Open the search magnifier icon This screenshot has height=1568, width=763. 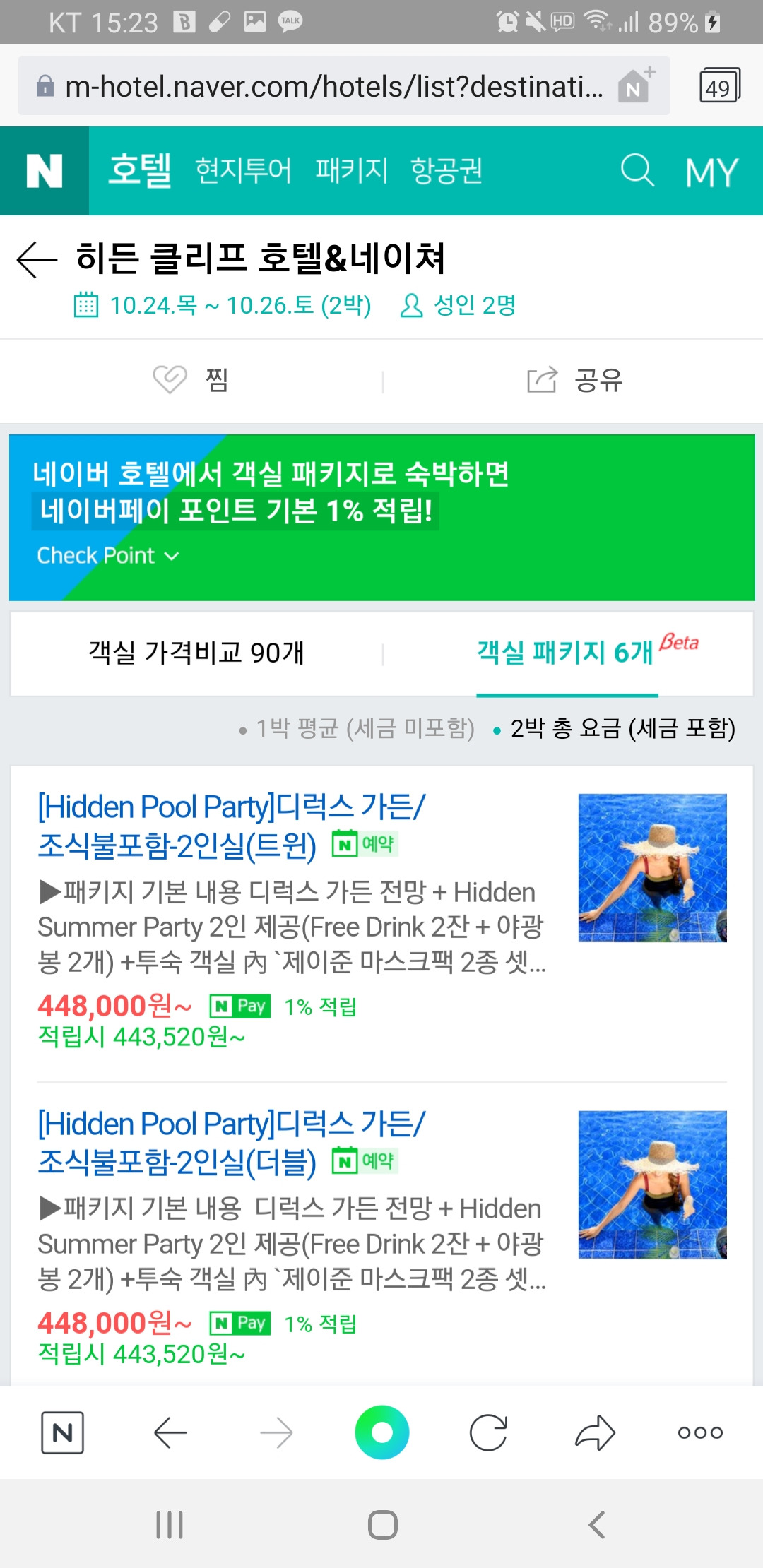(x=637, y=171)
